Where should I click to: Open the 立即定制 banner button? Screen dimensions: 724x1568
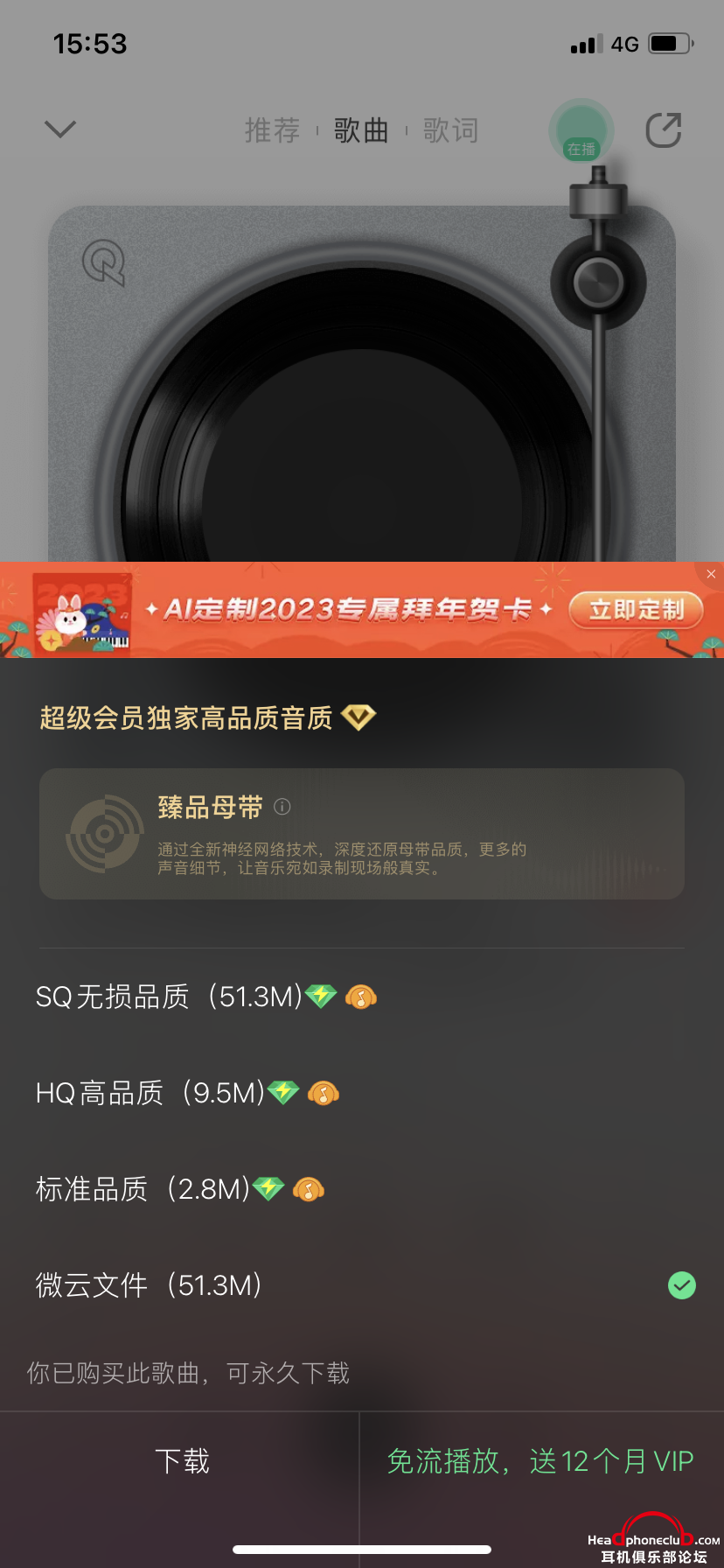point(636,610)
